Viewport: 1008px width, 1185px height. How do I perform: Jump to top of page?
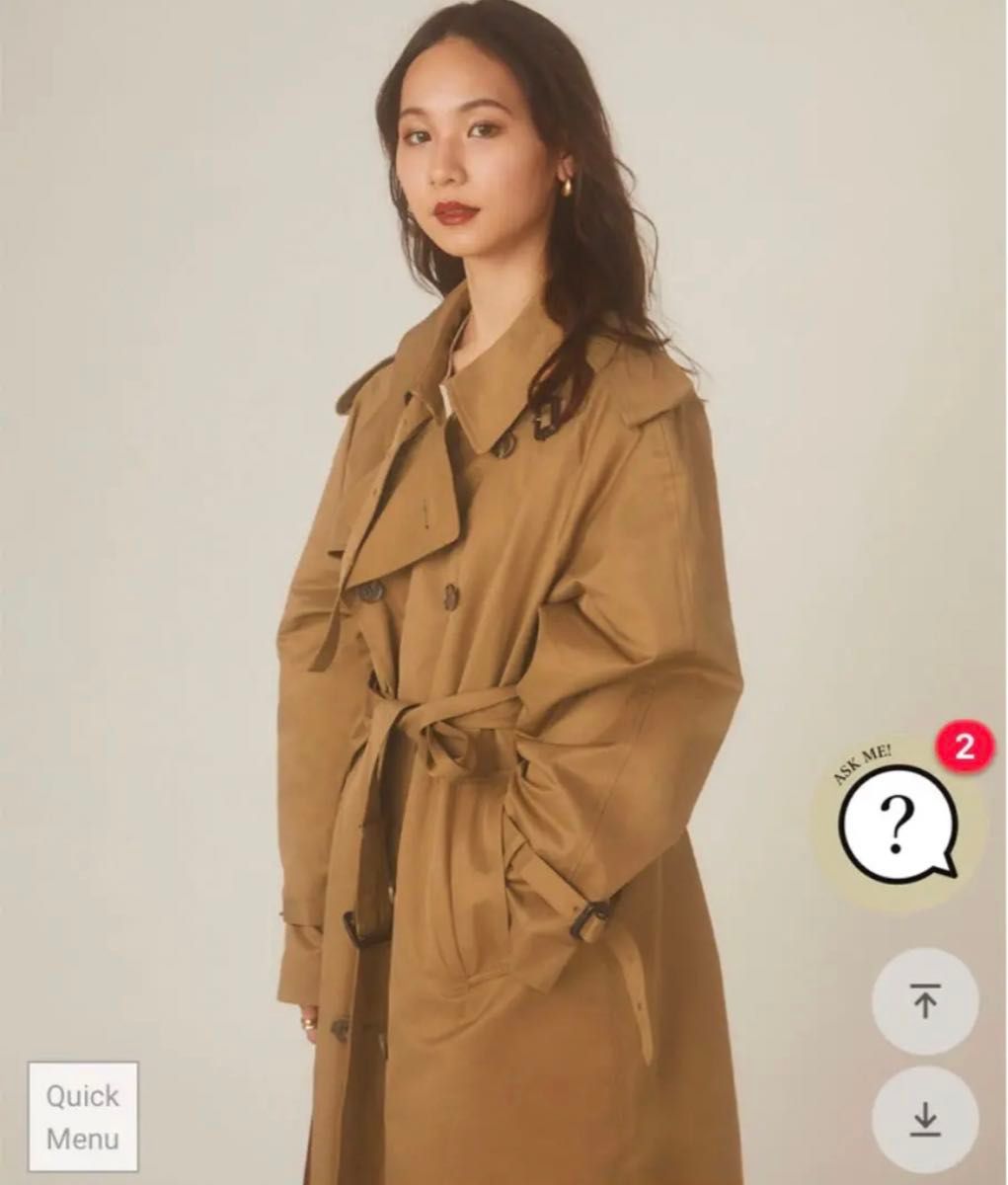pos(924,1003)
